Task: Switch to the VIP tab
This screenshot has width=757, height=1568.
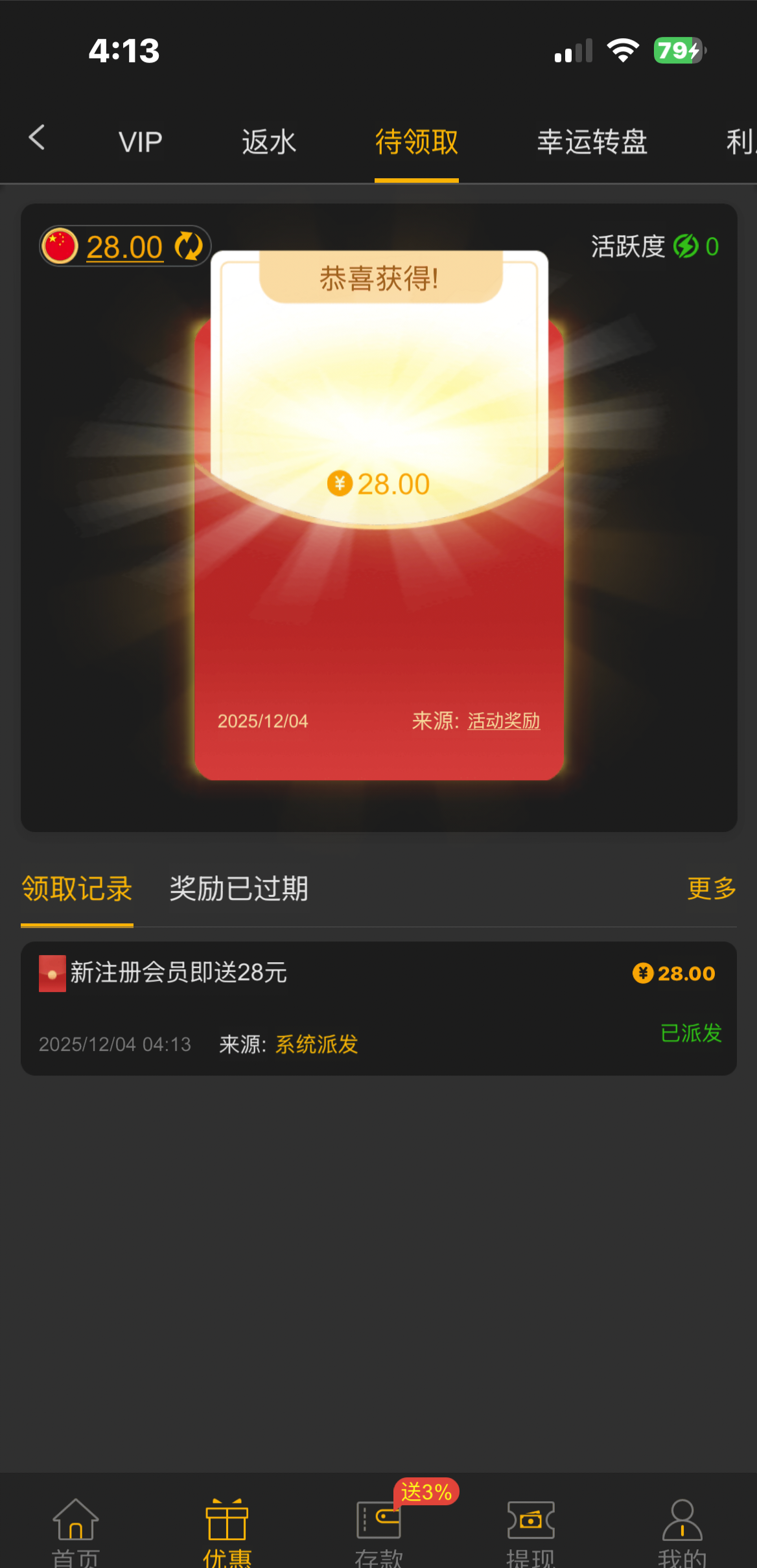Action: (140, 142)
